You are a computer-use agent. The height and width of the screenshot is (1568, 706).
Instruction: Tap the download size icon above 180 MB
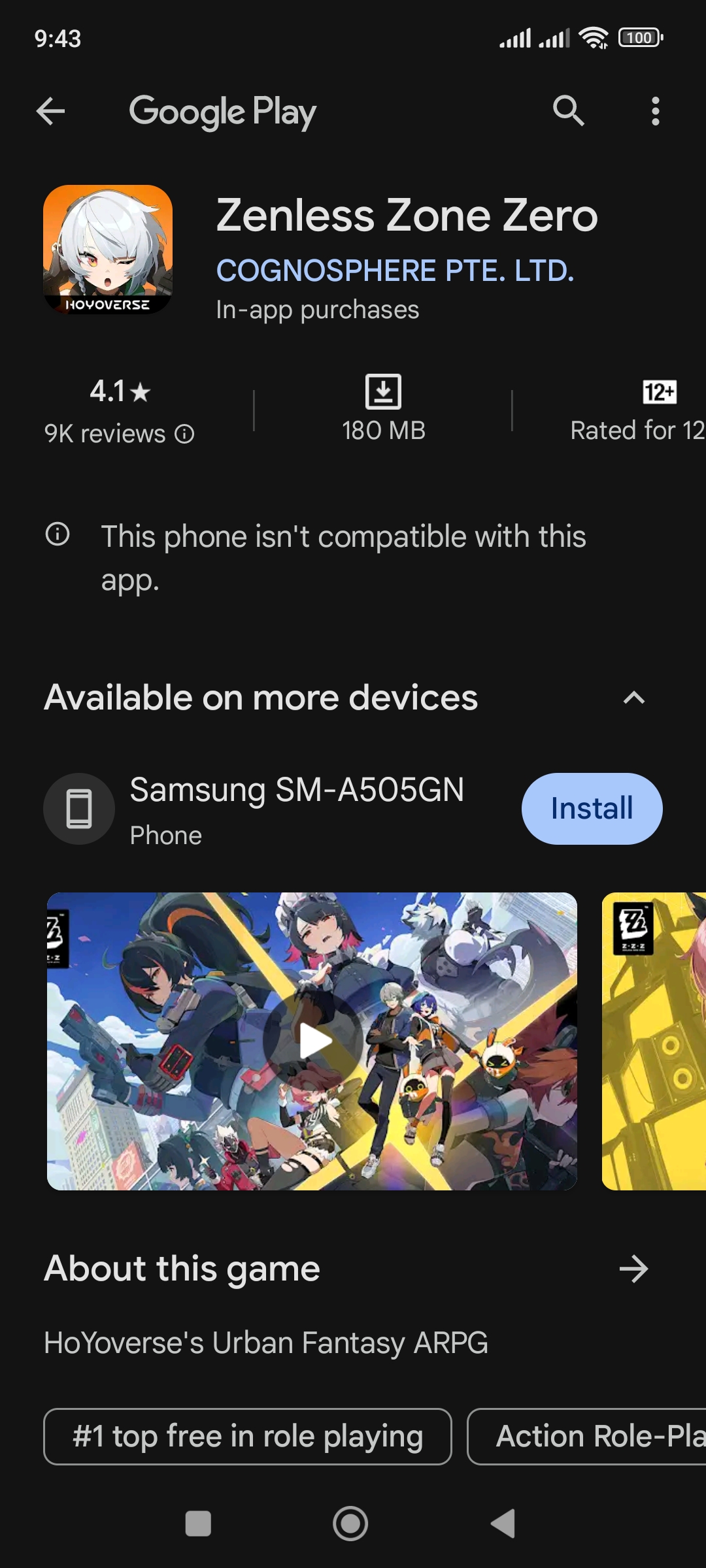pyautogui.click(x=382, y=393)
